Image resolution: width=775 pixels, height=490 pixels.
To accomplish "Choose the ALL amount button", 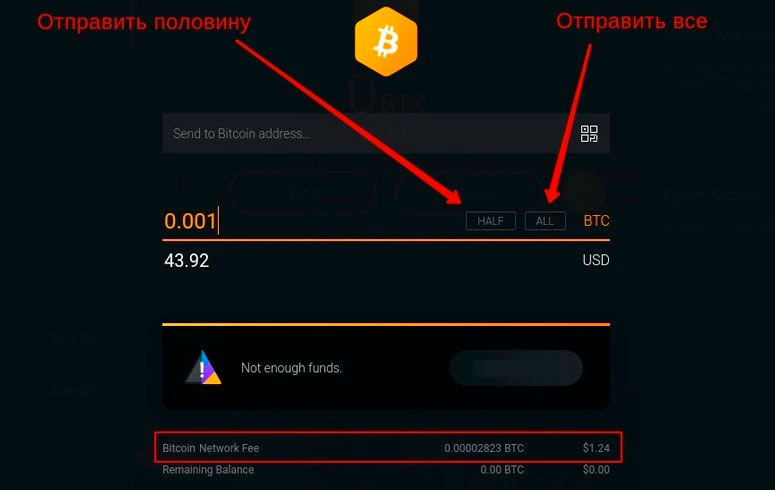I will (545, 221).
